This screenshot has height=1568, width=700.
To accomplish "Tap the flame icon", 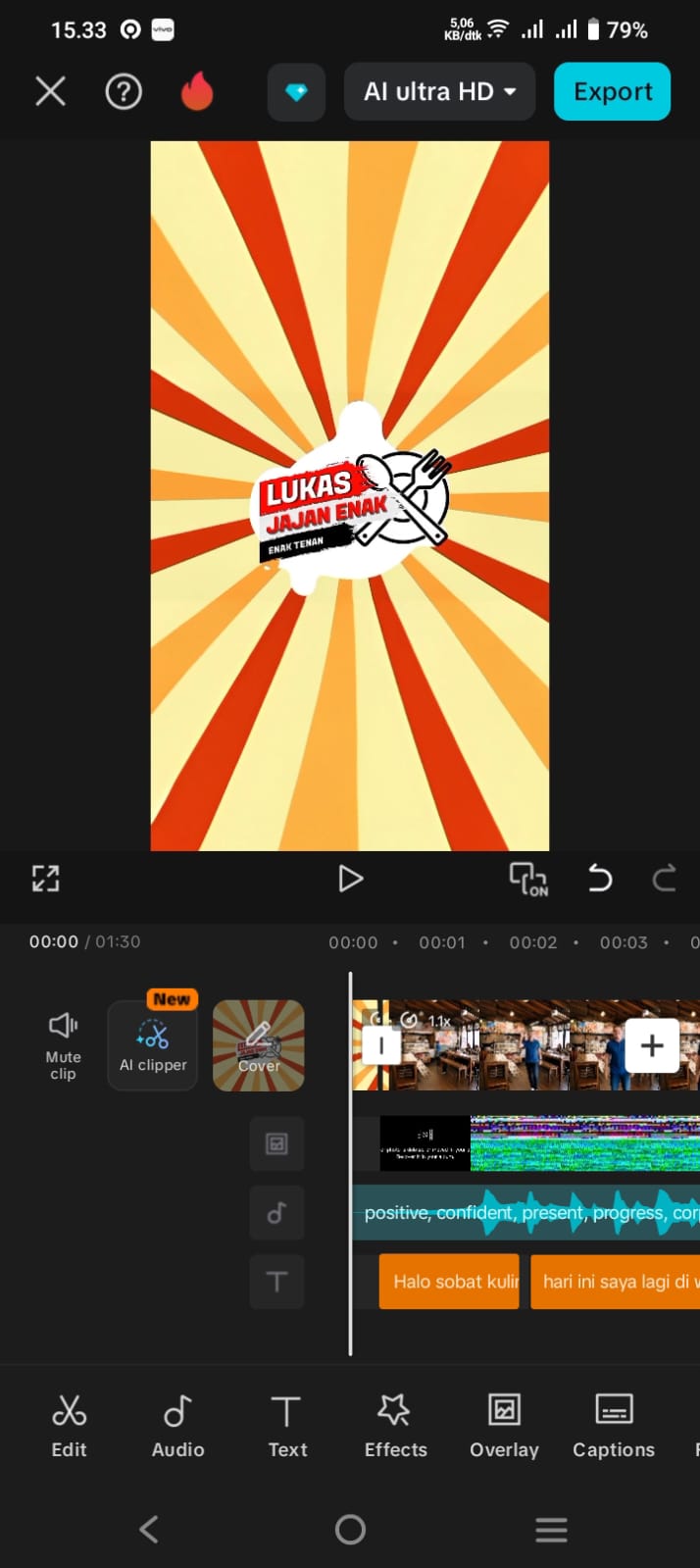I will point(197,92).
